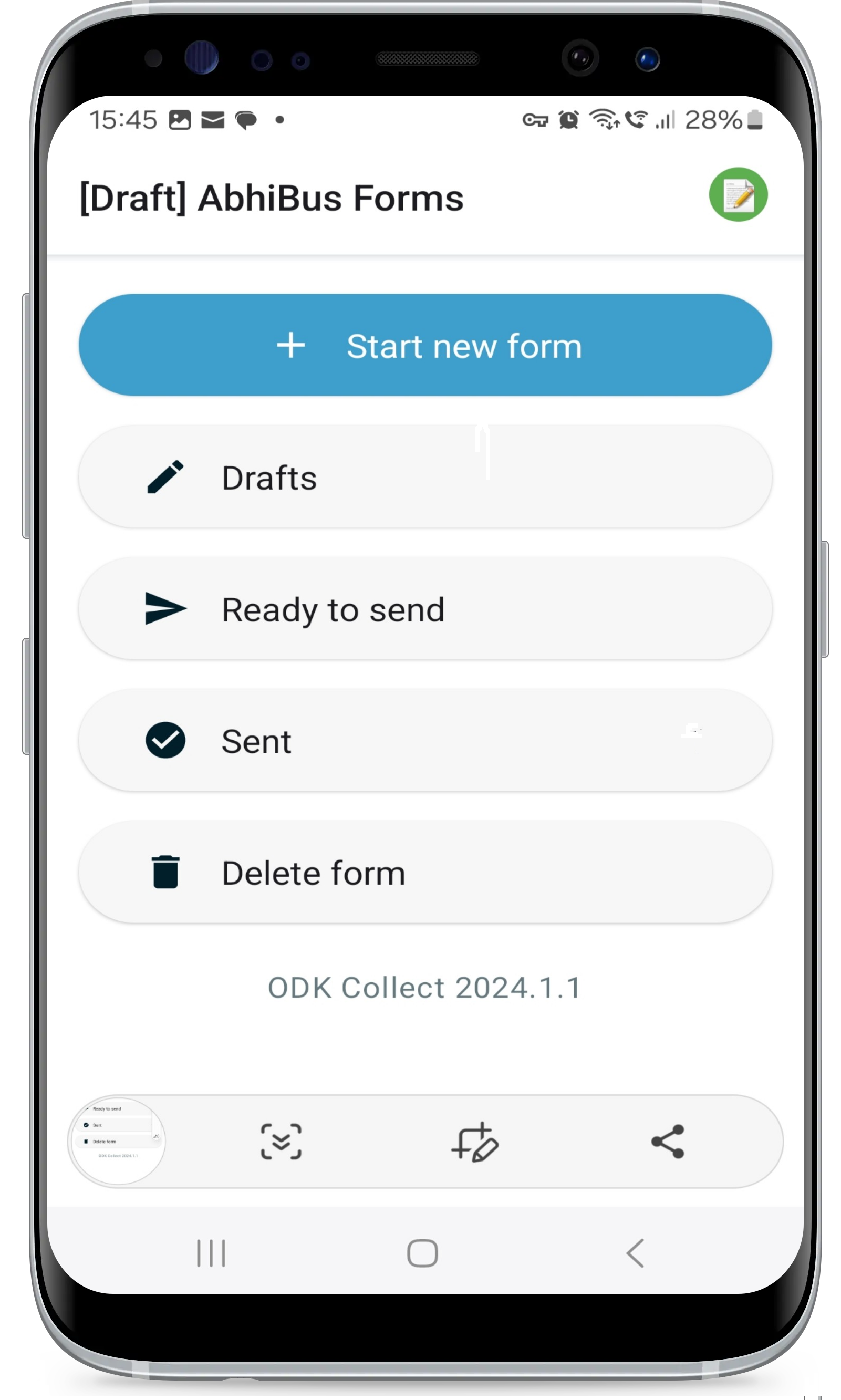Screen dimensions: 841x1400
Task: Open Drafts
Action: click(425, 477)
